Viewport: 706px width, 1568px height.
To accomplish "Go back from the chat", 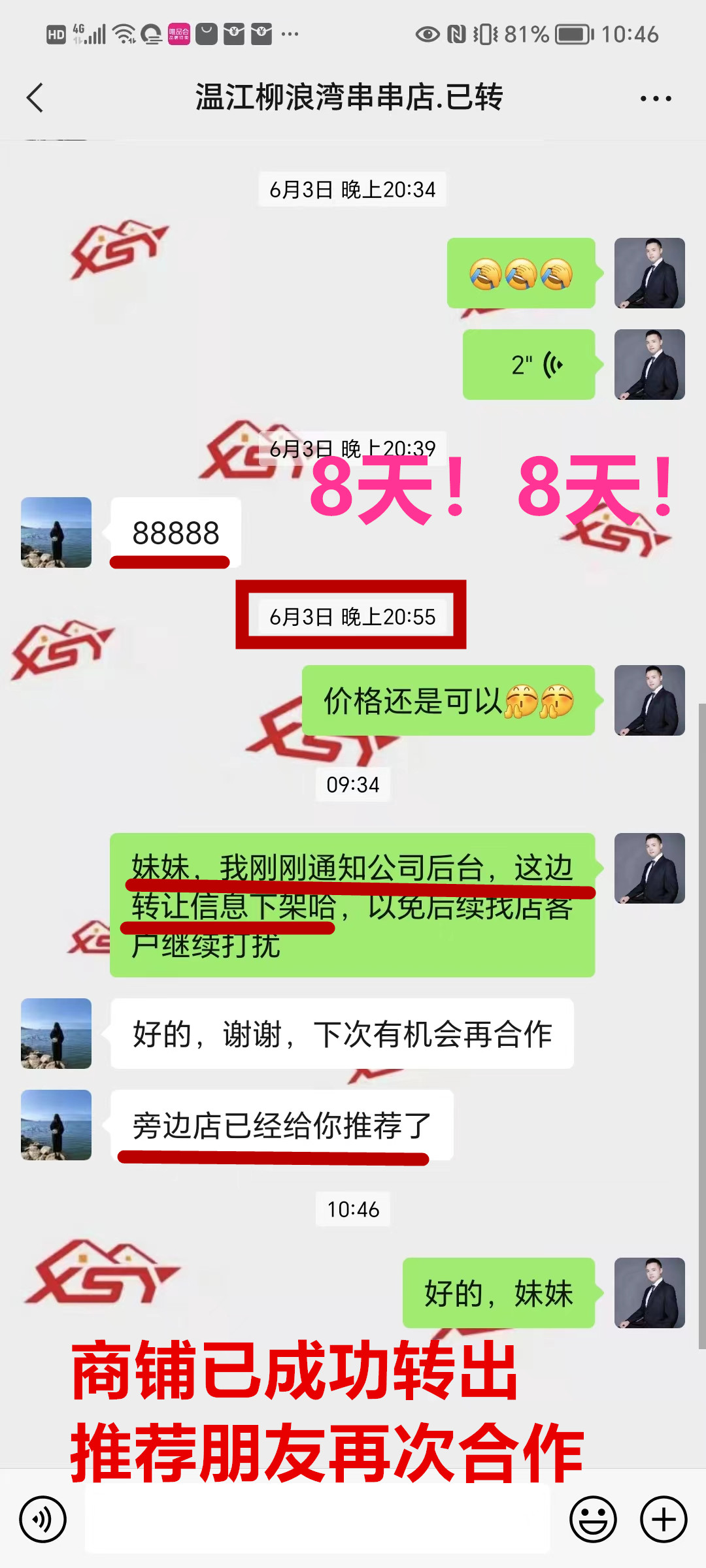I will 35,98.
